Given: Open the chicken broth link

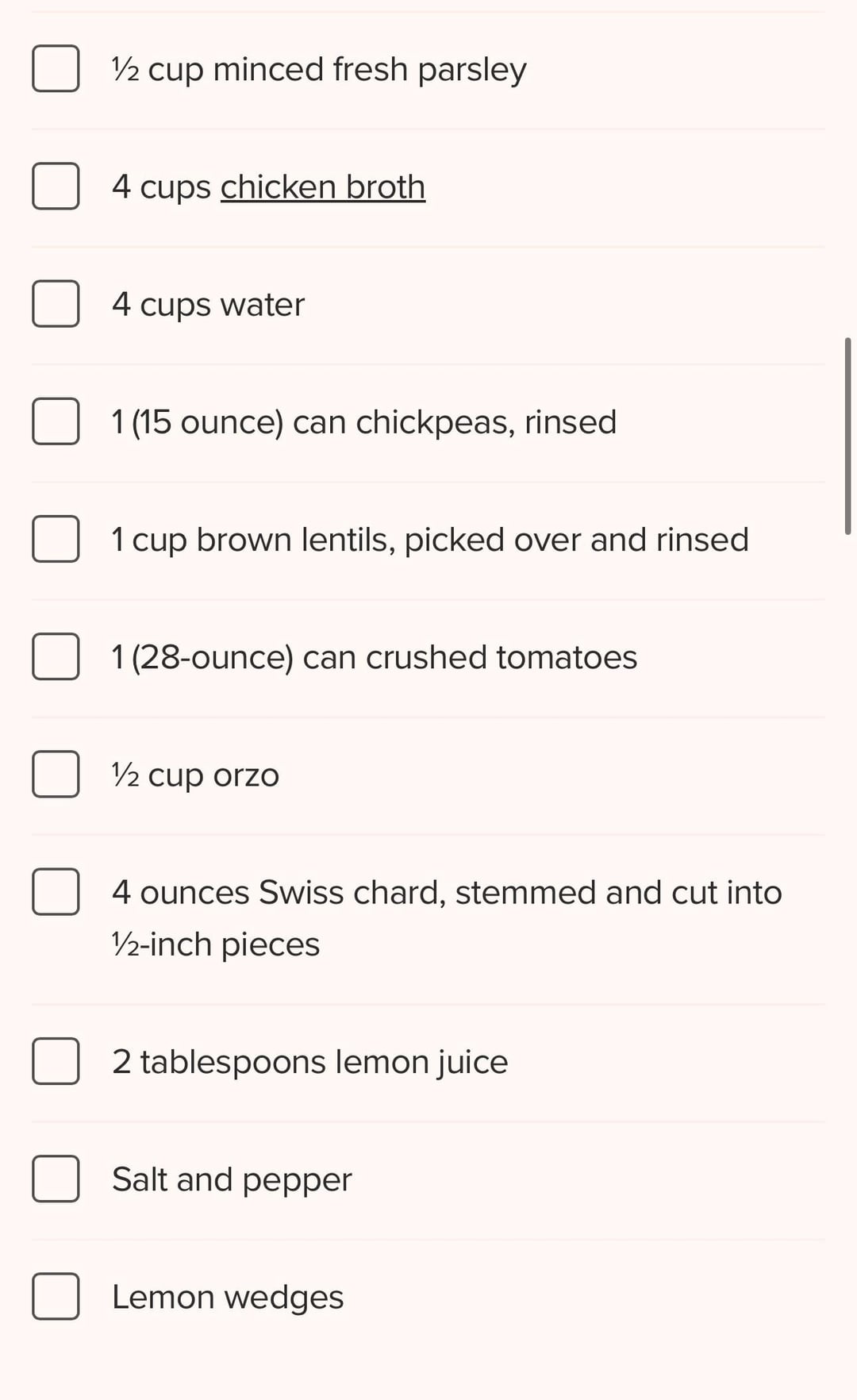Looking at the screenshot, I should (323, 187).
